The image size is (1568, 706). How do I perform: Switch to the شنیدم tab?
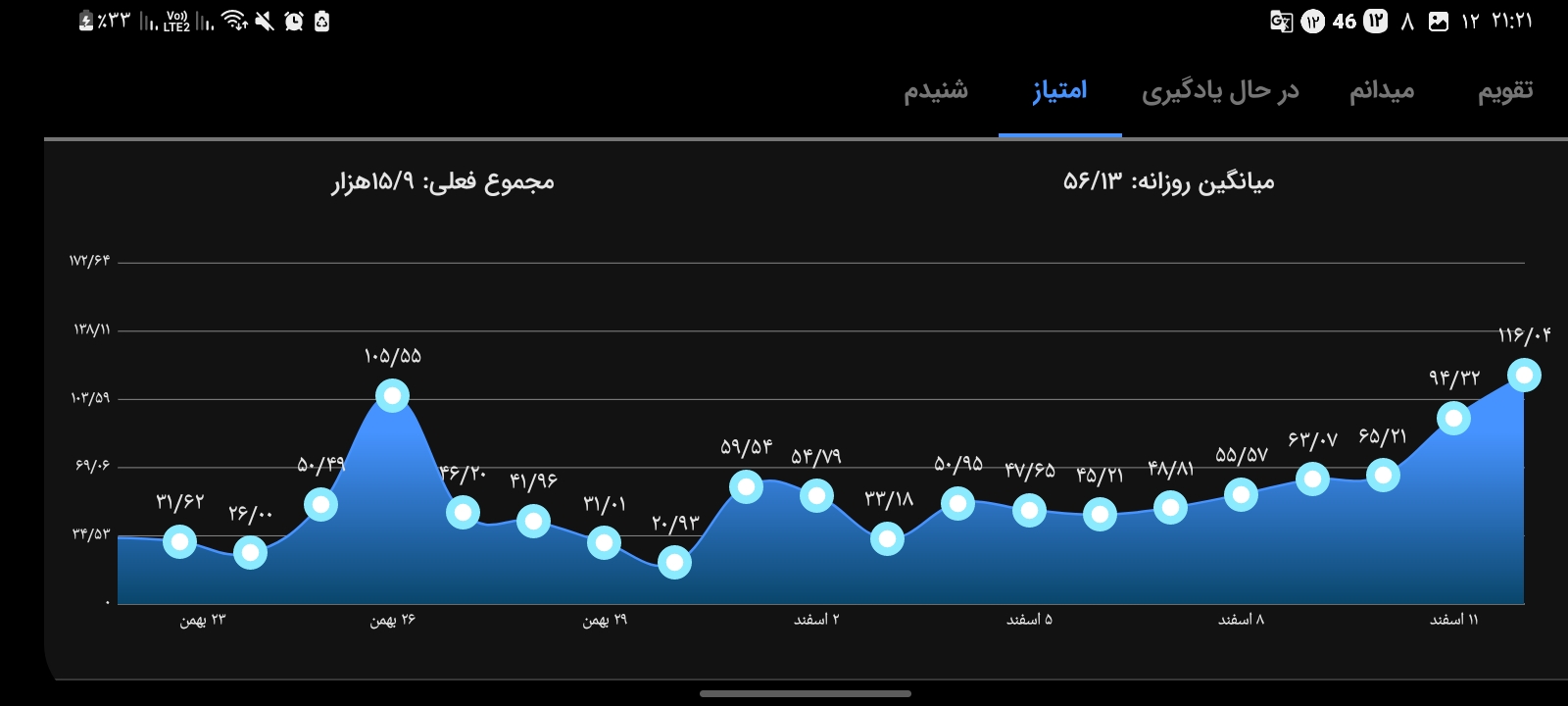pos(935,91)
